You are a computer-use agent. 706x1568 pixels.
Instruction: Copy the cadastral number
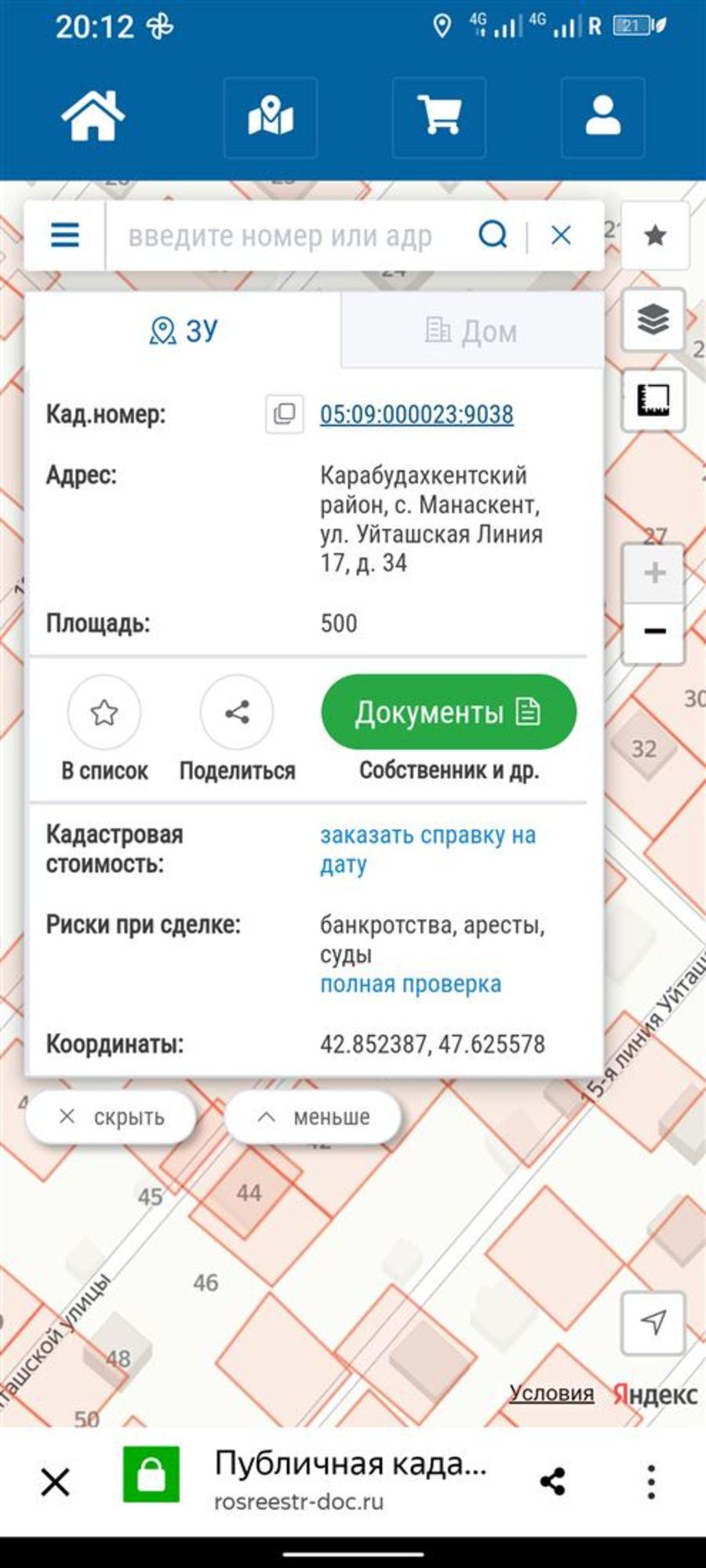tap(284, 413)
